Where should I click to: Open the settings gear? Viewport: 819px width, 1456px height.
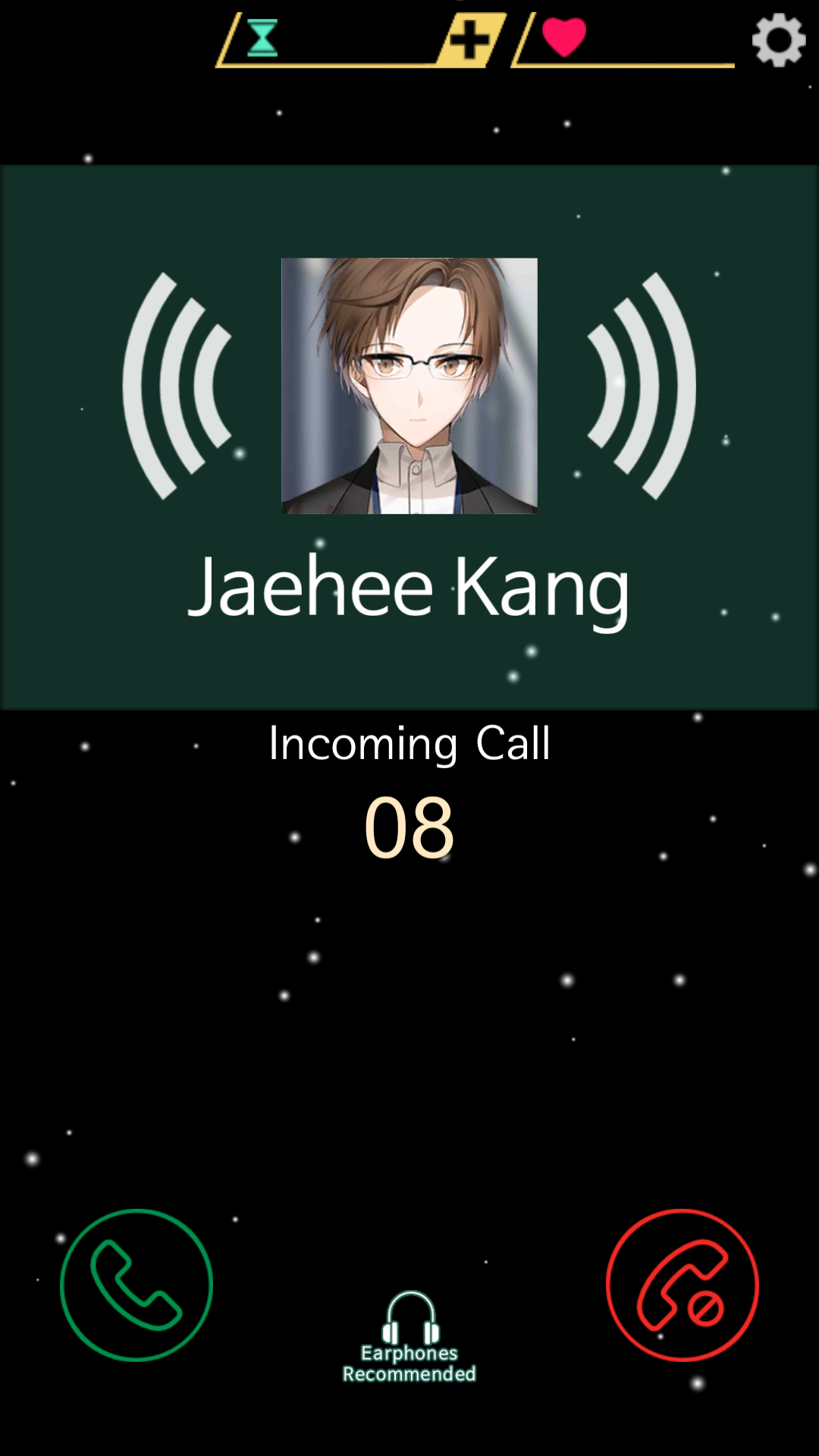point(778,40)
